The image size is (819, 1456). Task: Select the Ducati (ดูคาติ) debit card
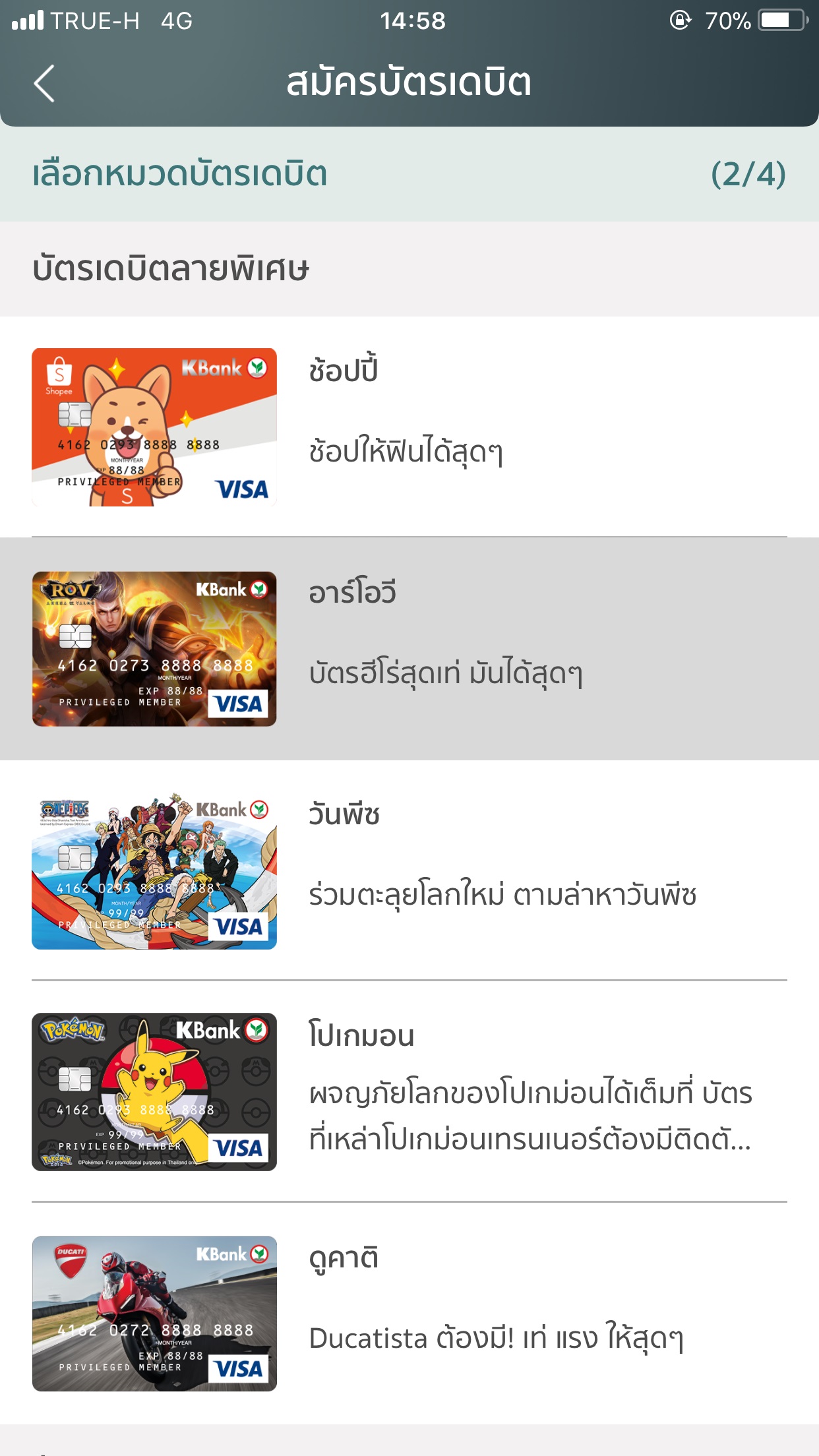409,1314
